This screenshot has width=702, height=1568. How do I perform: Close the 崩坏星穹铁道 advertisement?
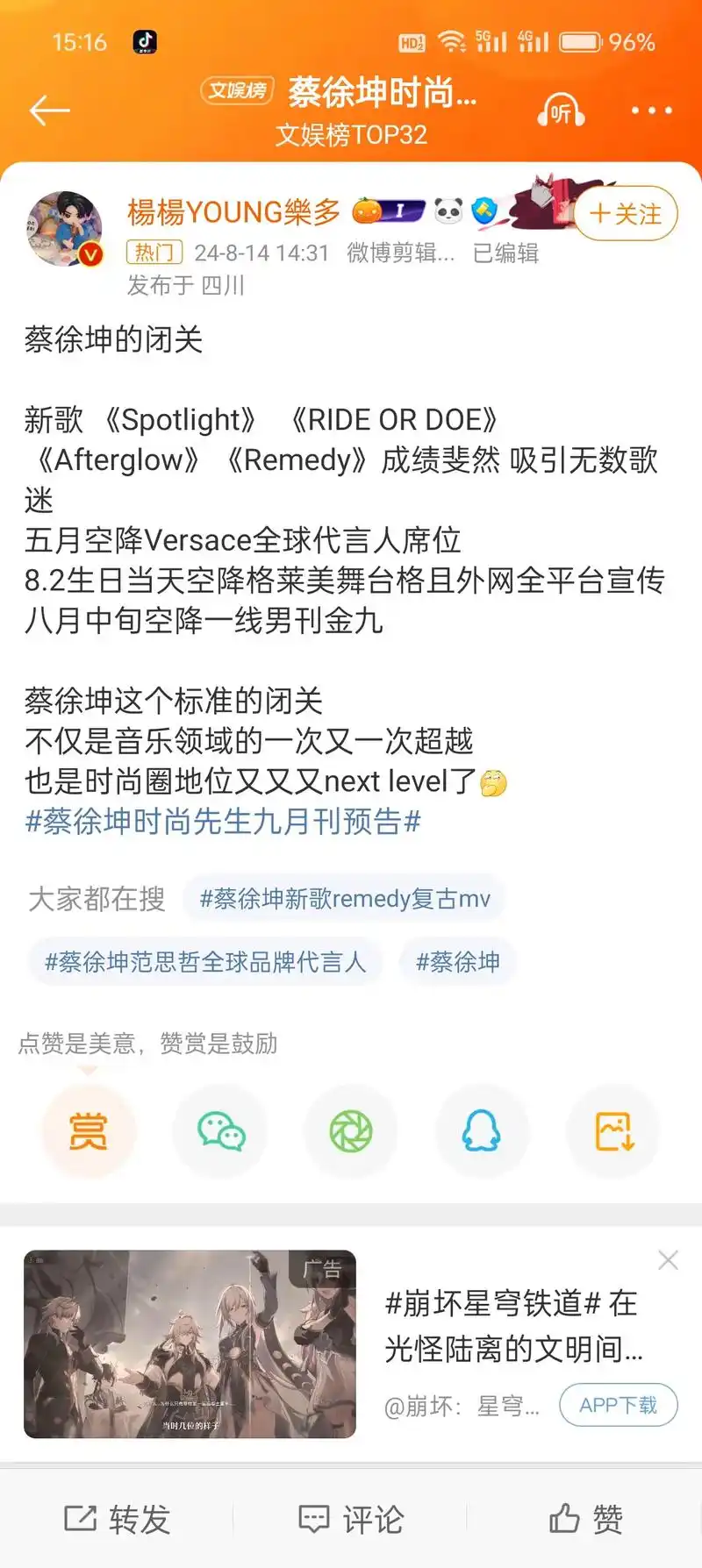[x=668, y=1260]
